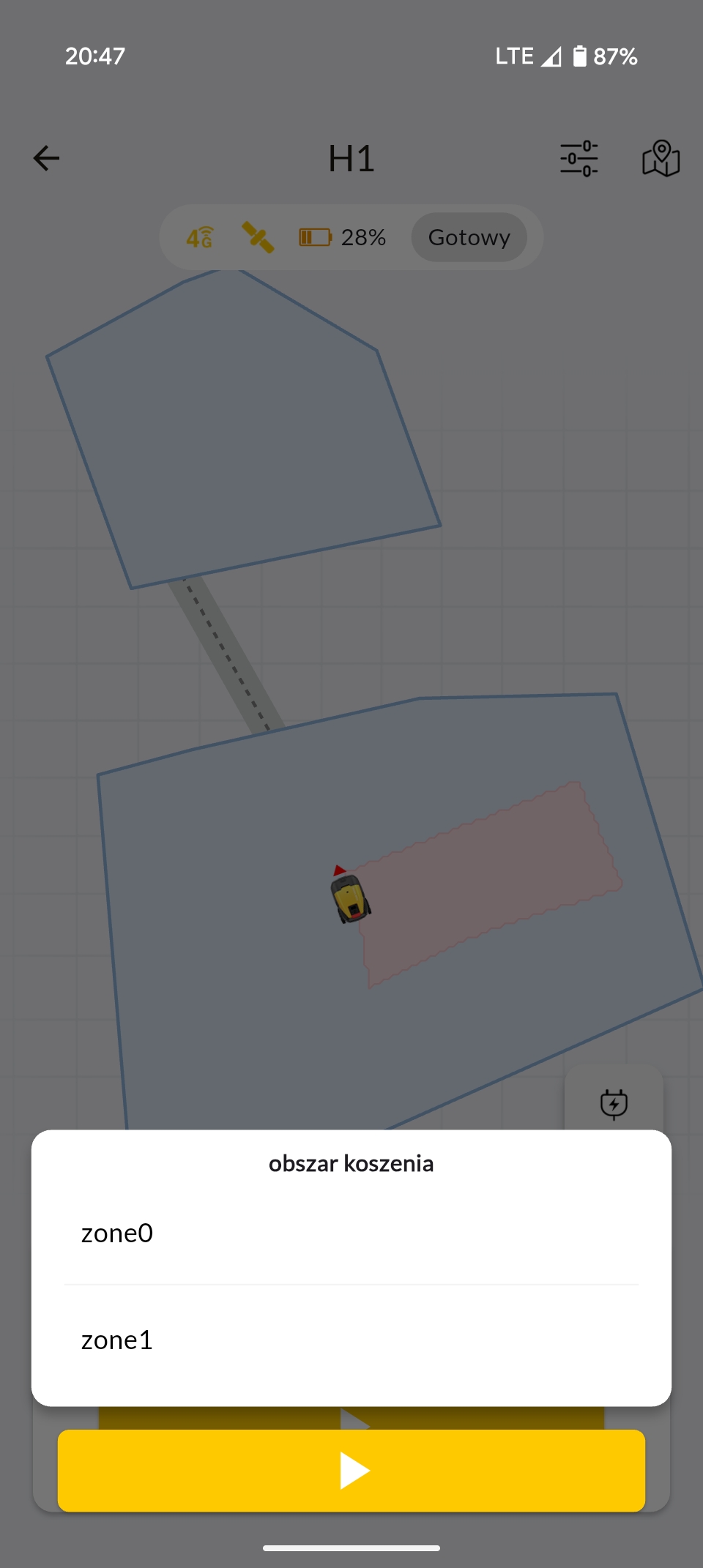Screen dimensions: 703x1568
Task: Open the mower settings sliders icon
Action: point(579,158)
